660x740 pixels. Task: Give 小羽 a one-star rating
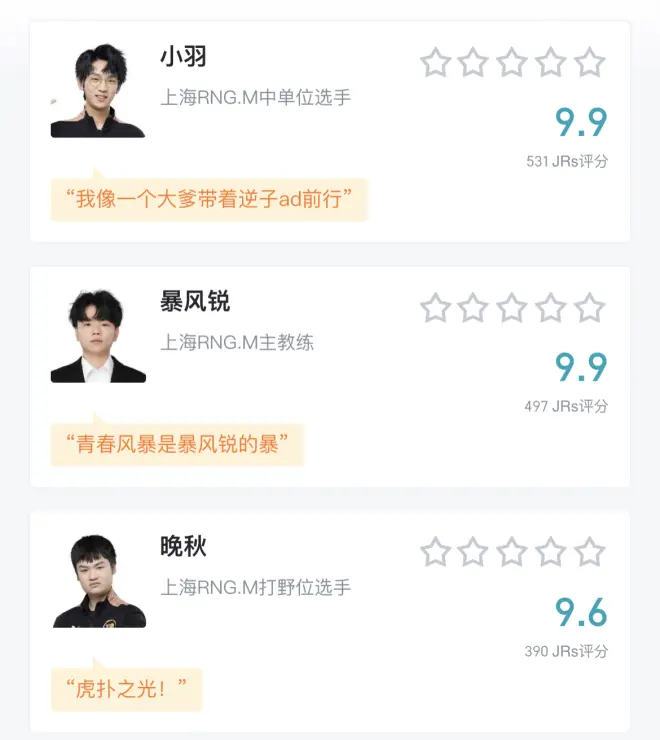435,63
